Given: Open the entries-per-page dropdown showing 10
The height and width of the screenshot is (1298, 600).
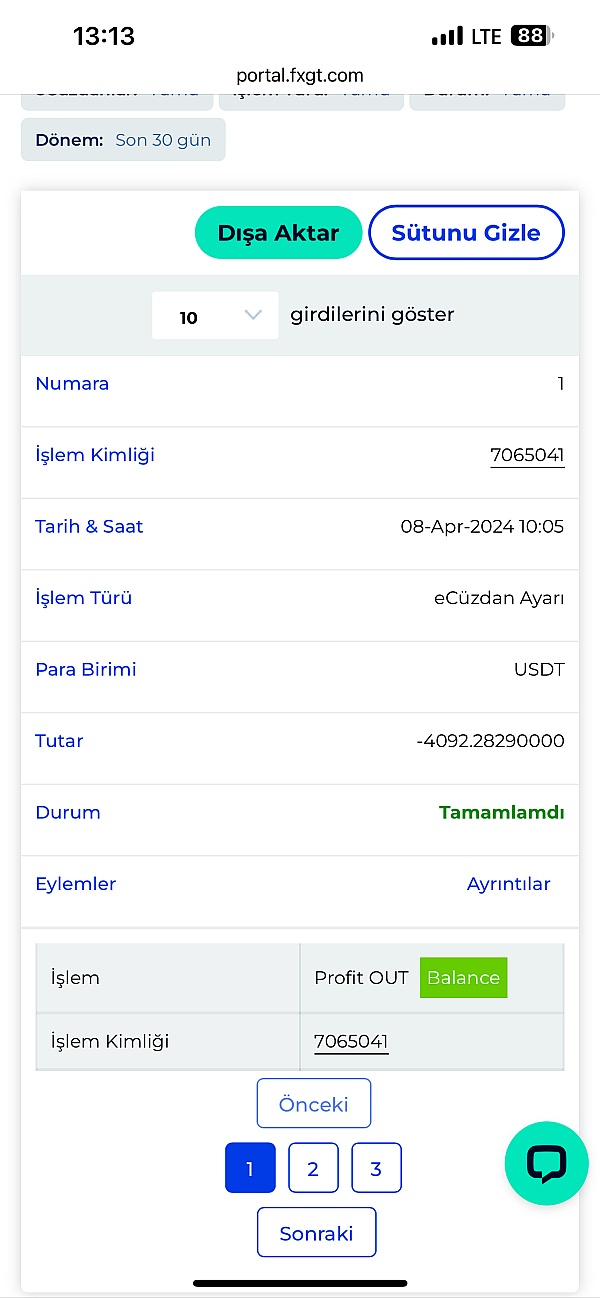Looking at the screenshot, I should coord(215,316).
